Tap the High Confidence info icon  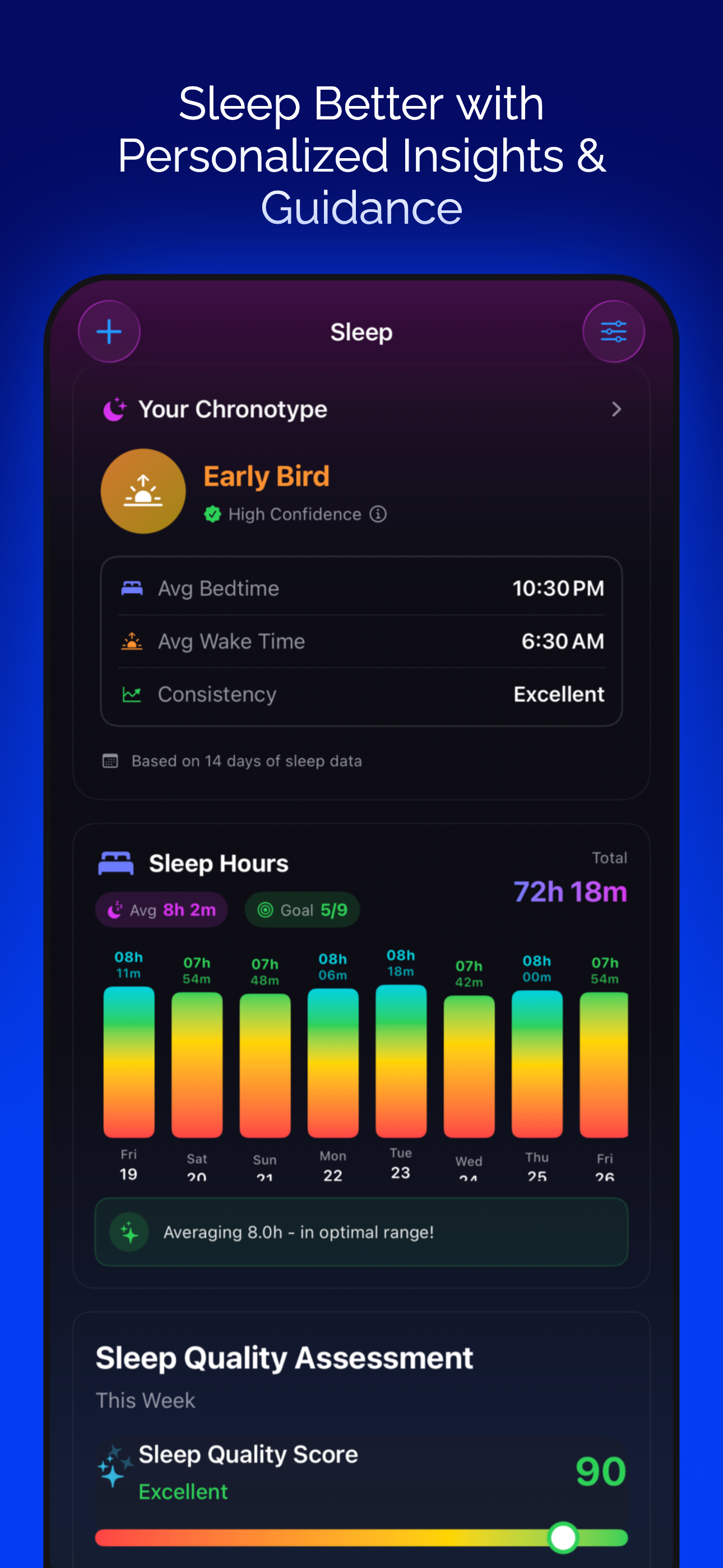click(378, 514)
